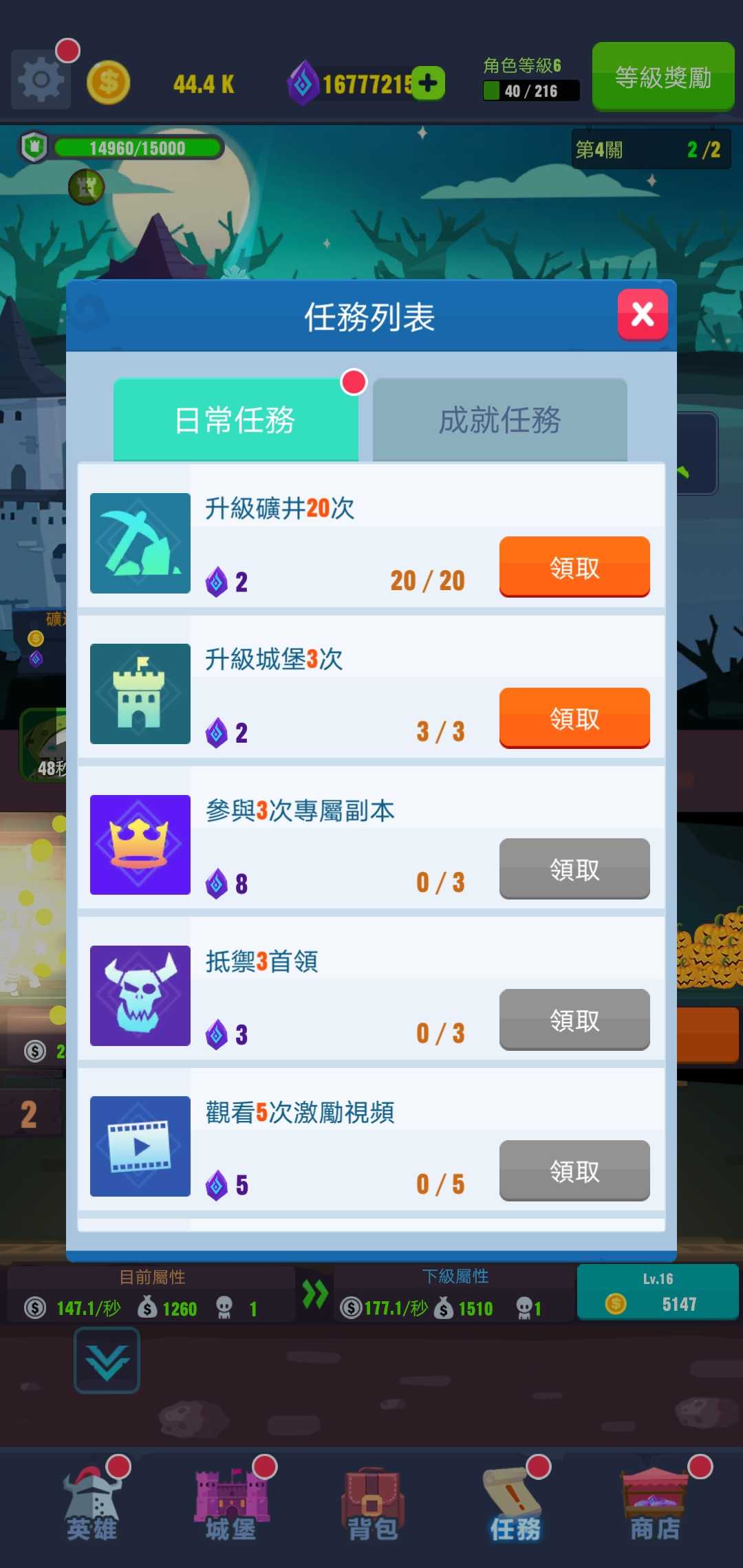Open the settings gear
743x1568 pixels.
click(41, 80)
